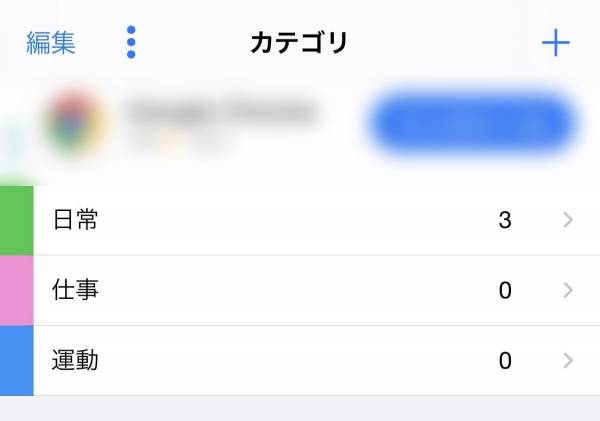600x421 pixels.
Task: Tap the 編集 edit button
Action: click(x=51, y=43)
